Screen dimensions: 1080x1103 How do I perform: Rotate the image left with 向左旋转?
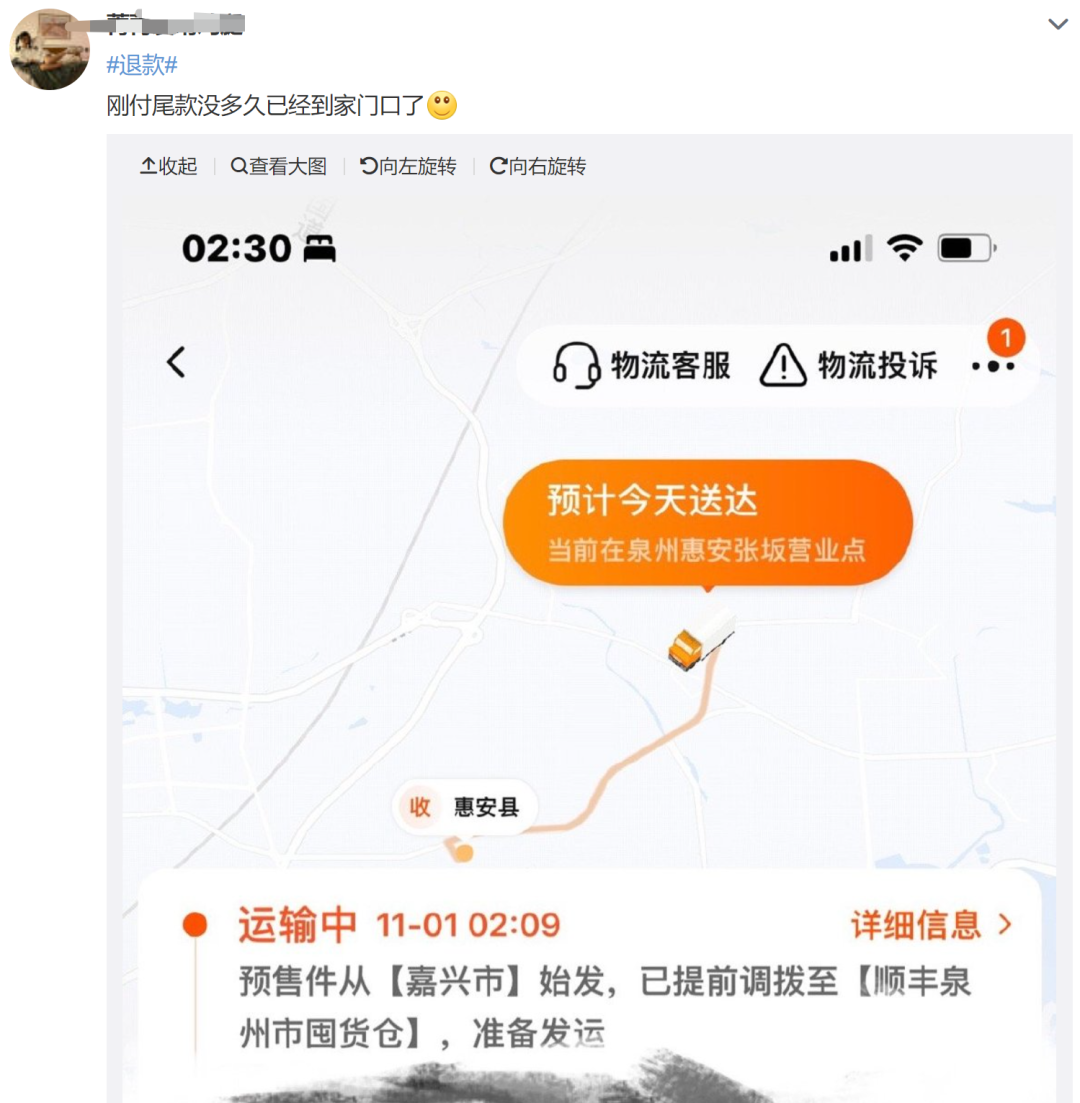(x=408, y=167)
